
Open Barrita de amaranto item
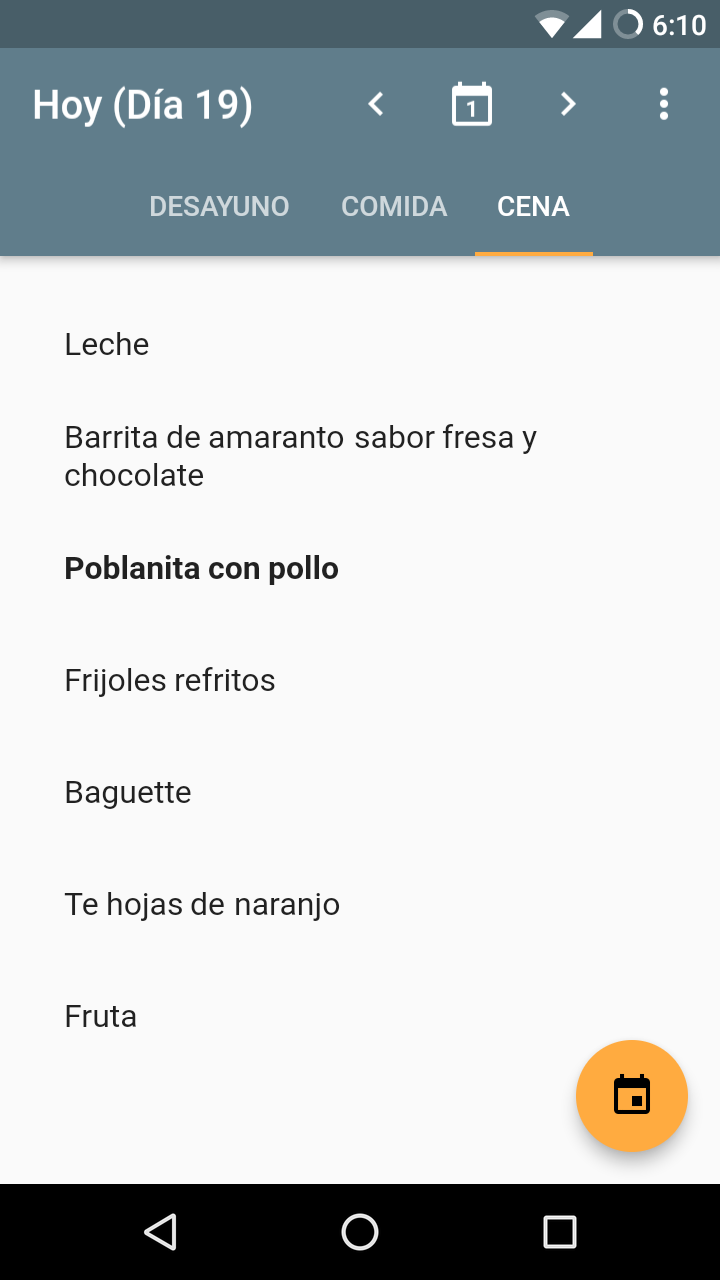point(300,456)
